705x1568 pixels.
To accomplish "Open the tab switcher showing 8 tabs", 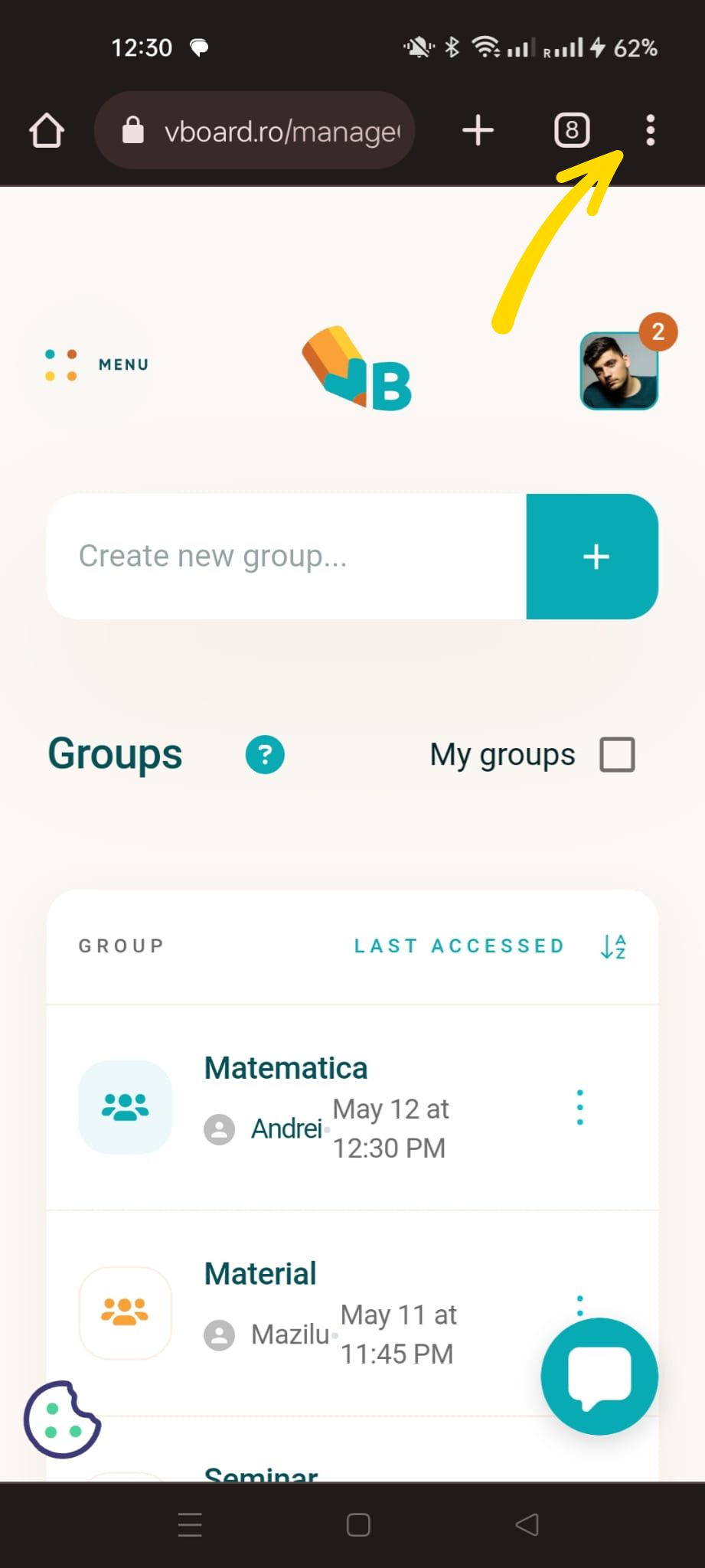I will pos(571,131).
